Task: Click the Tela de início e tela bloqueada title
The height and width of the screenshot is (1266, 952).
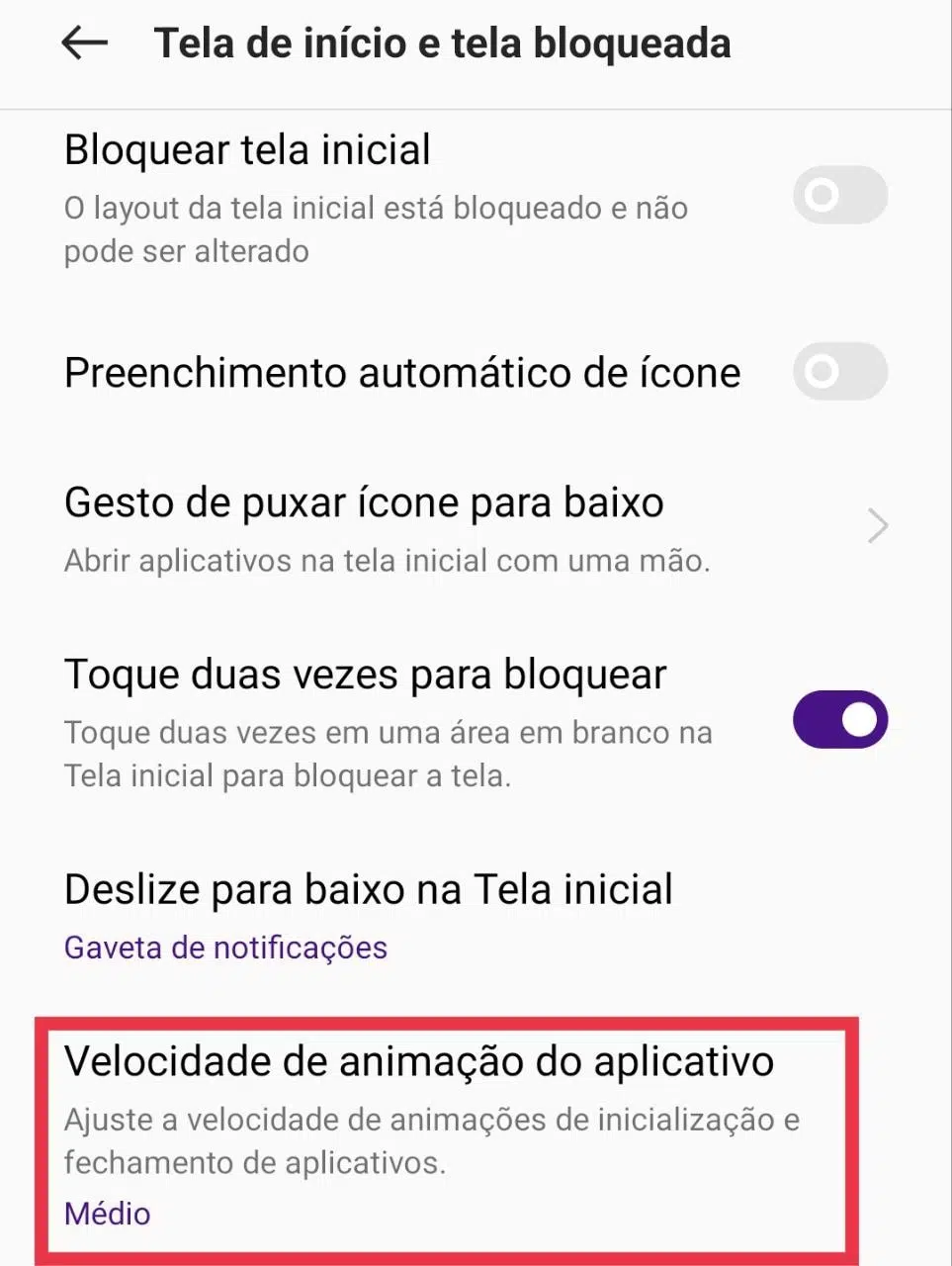Action: pos(442,42)
